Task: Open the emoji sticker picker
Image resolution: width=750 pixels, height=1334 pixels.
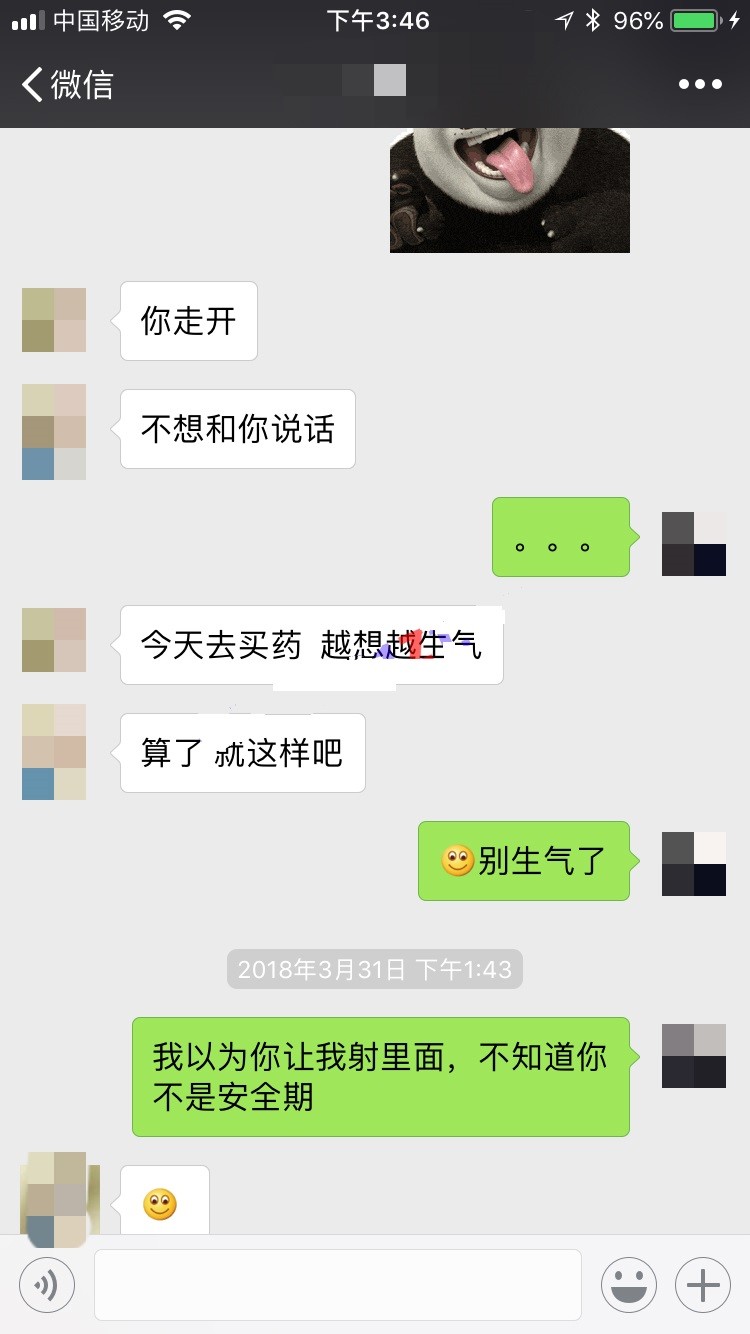Action: 628,1284
